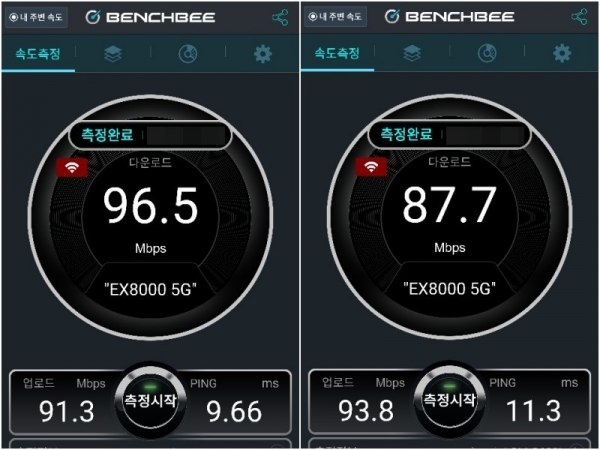
Task: Open 내 주변 속도 on the 96.5 Mbps screen
Action: click(x=36, y=18)
